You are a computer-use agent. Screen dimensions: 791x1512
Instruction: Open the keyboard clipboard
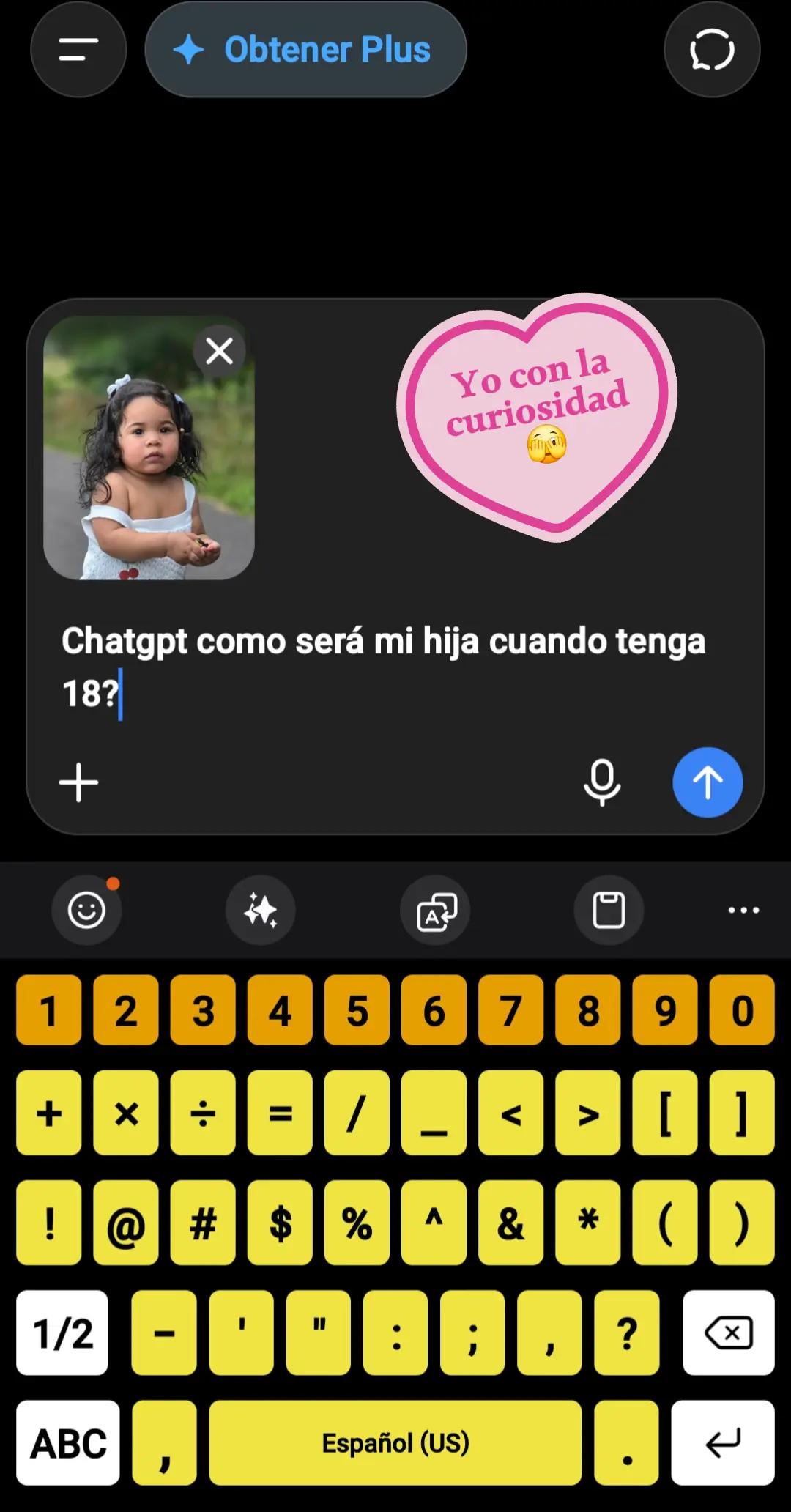(609, 910)
